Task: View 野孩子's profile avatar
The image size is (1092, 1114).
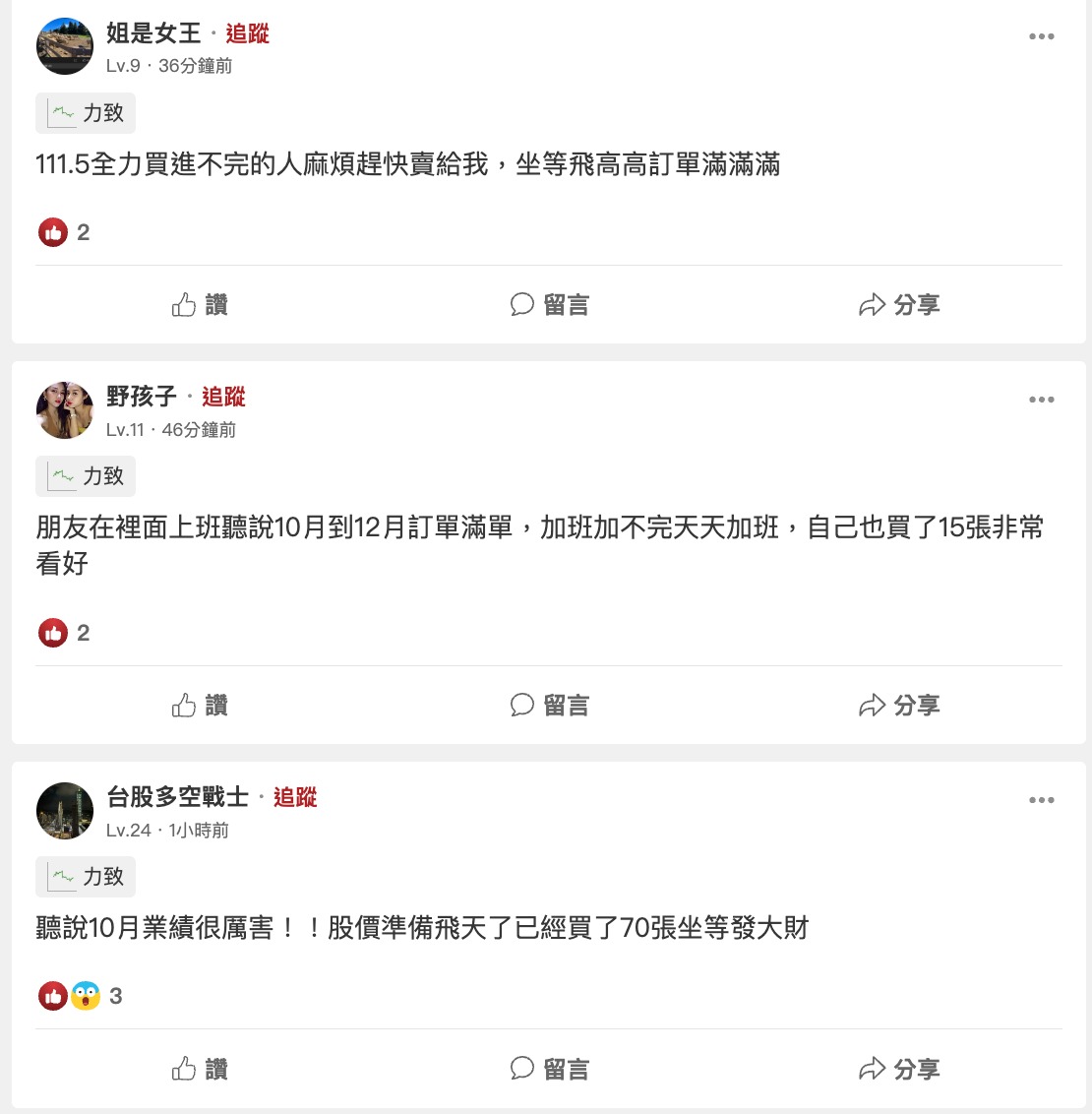Action: (65, 410)
